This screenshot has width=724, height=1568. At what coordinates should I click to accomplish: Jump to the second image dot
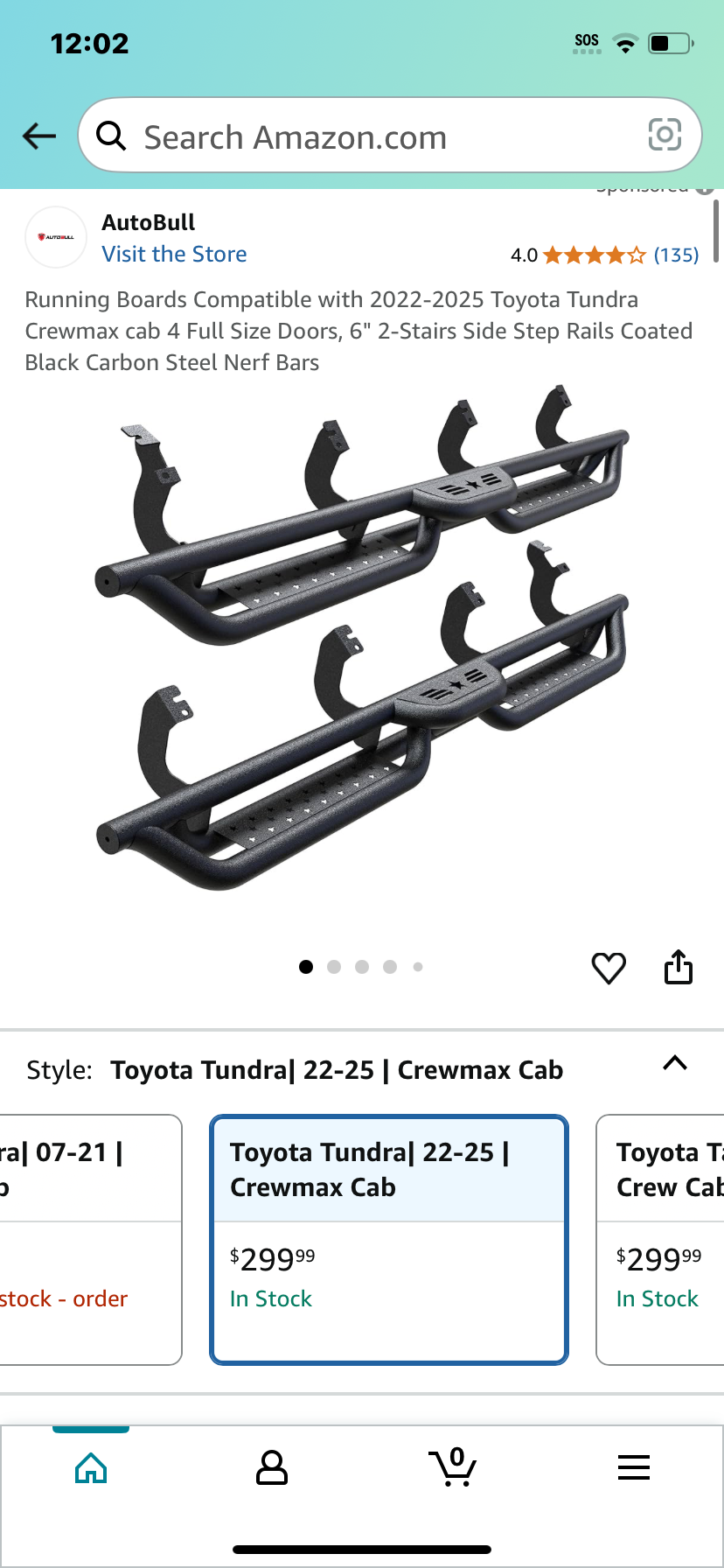[x=334, y=967]
